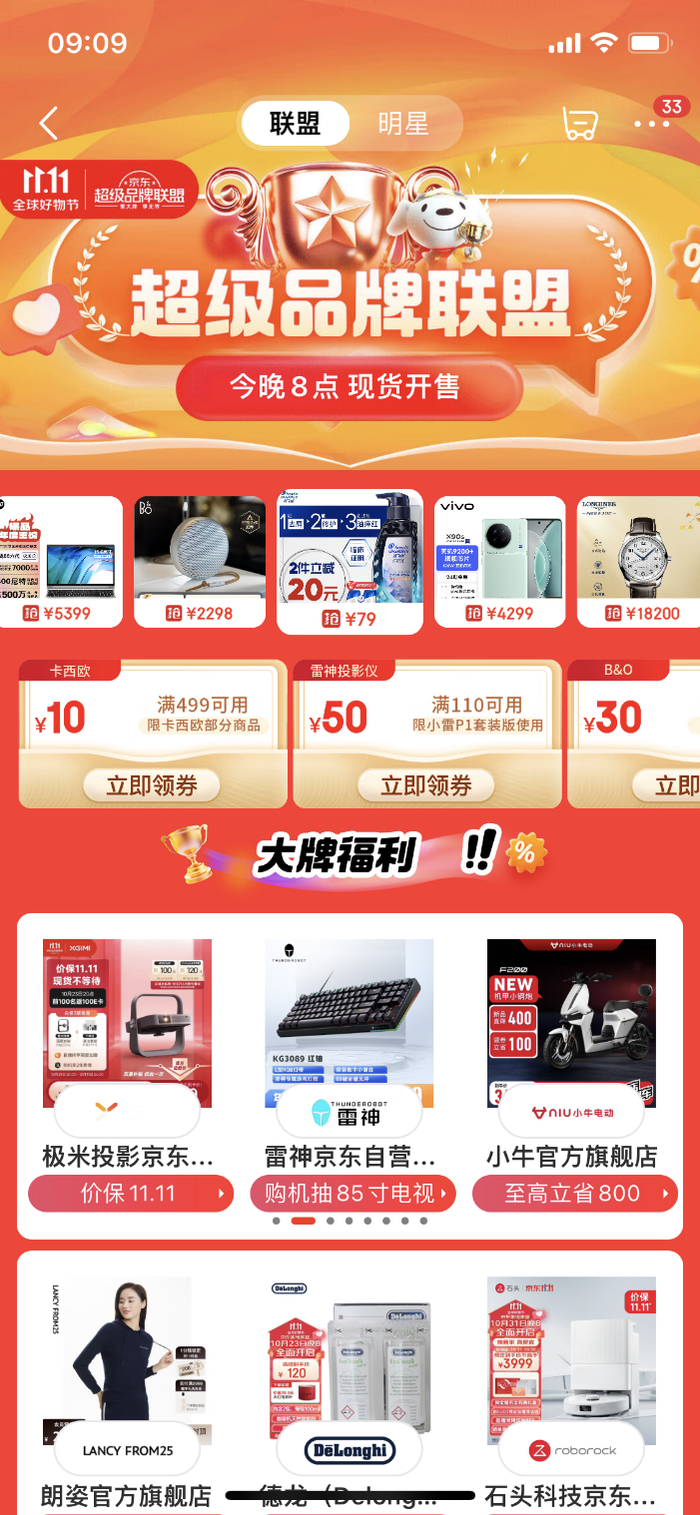
Task: Open the shopping cart
Action: pyautogui.click(x=579, y=124)
